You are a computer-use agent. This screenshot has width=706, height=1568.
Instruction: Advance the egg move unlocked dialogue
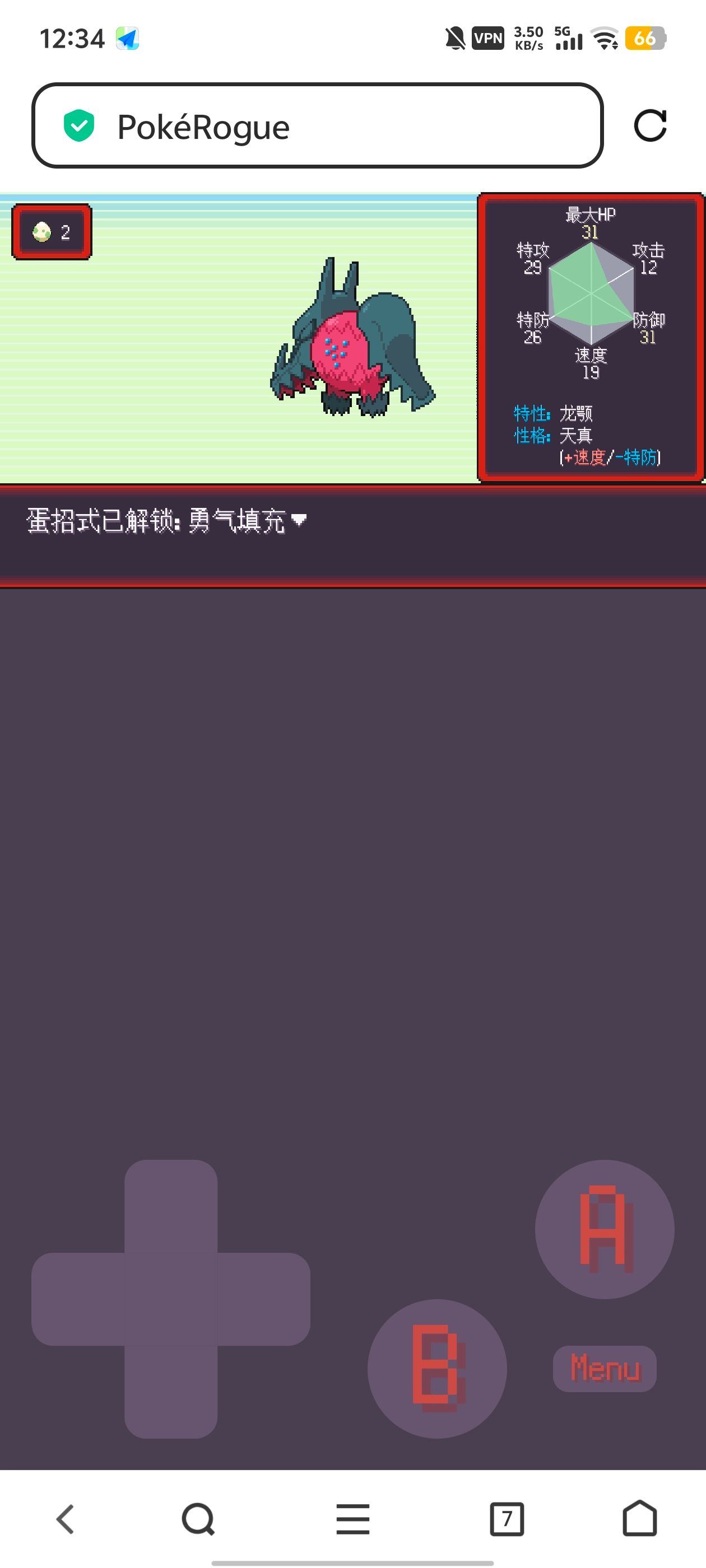(x=352, y=536)
